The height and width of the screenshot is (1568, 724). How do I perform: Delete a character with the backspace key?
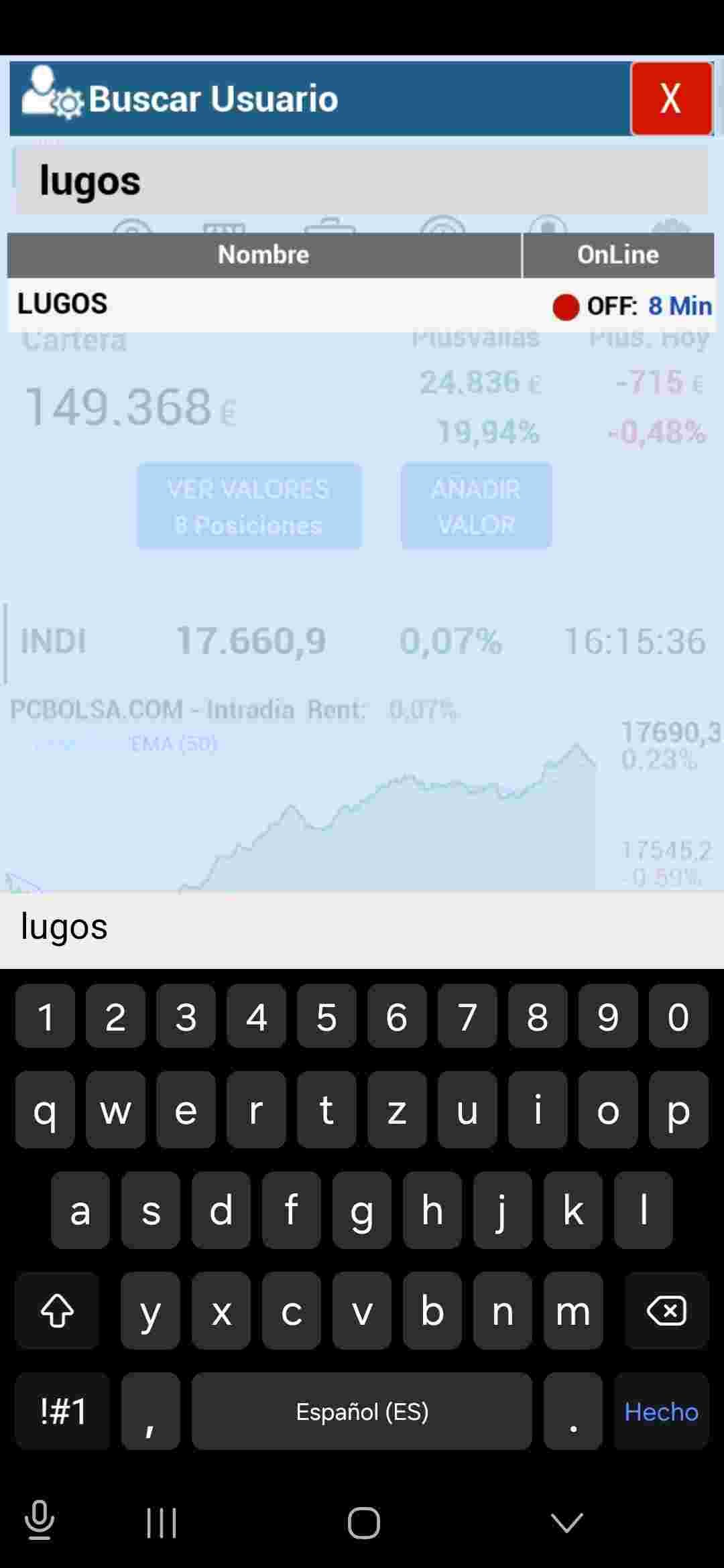point(666,1311)
